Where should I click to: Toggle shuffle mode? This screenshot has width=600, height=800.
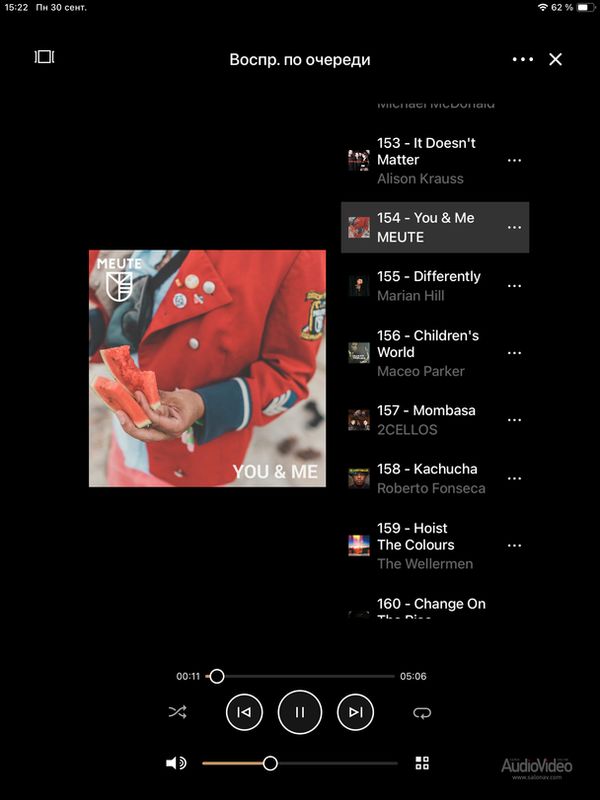tap(178, 712)
